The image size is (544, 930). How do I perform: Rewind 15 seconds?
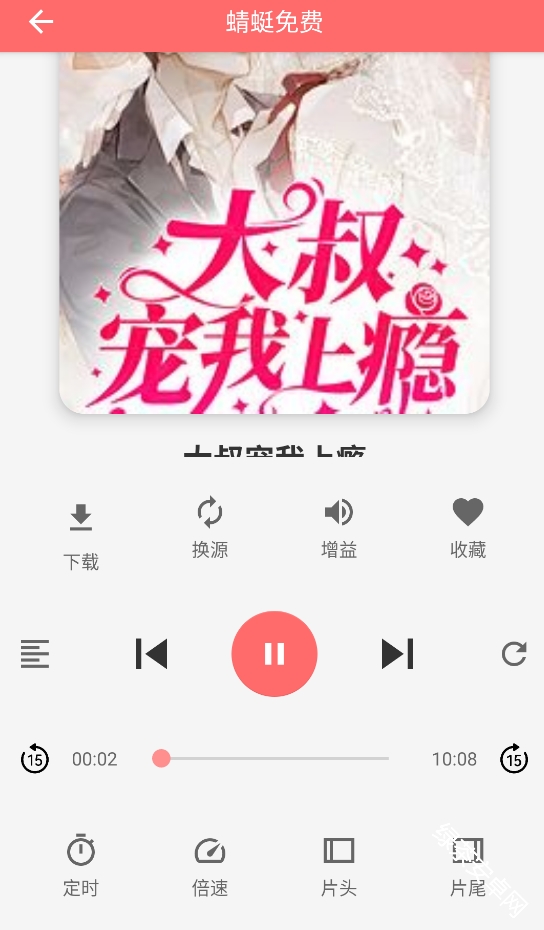35,759
